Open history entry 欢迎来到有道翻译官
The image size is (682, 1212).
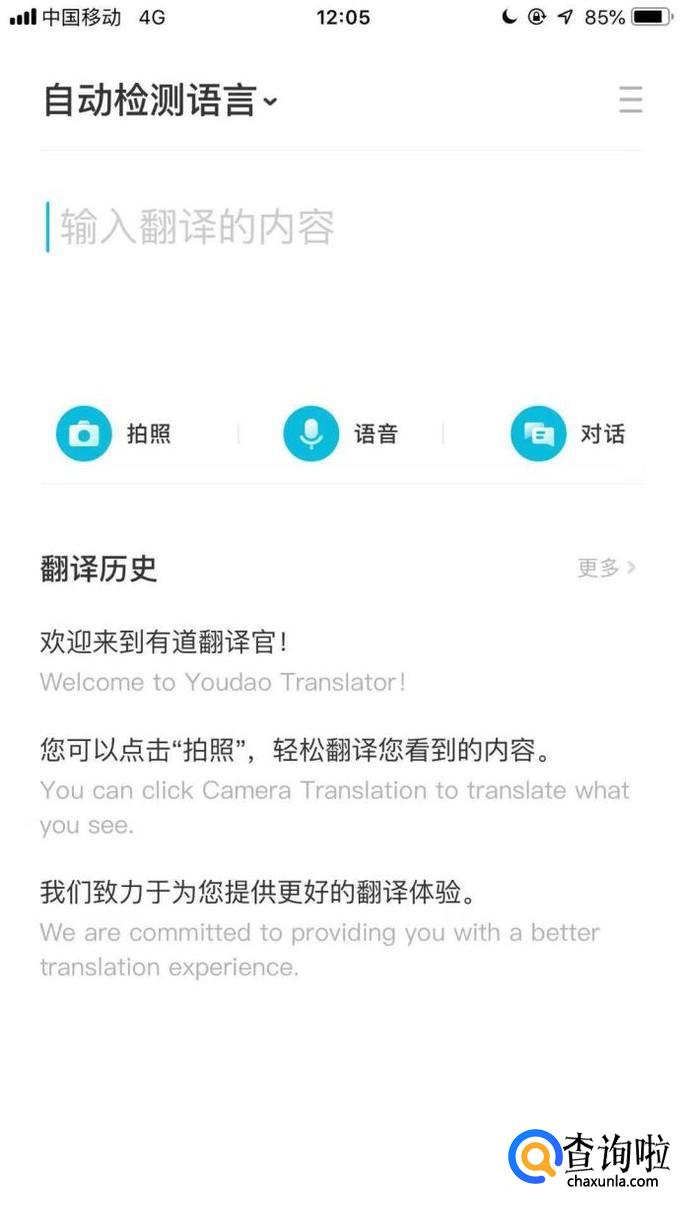tap(223, 661)
